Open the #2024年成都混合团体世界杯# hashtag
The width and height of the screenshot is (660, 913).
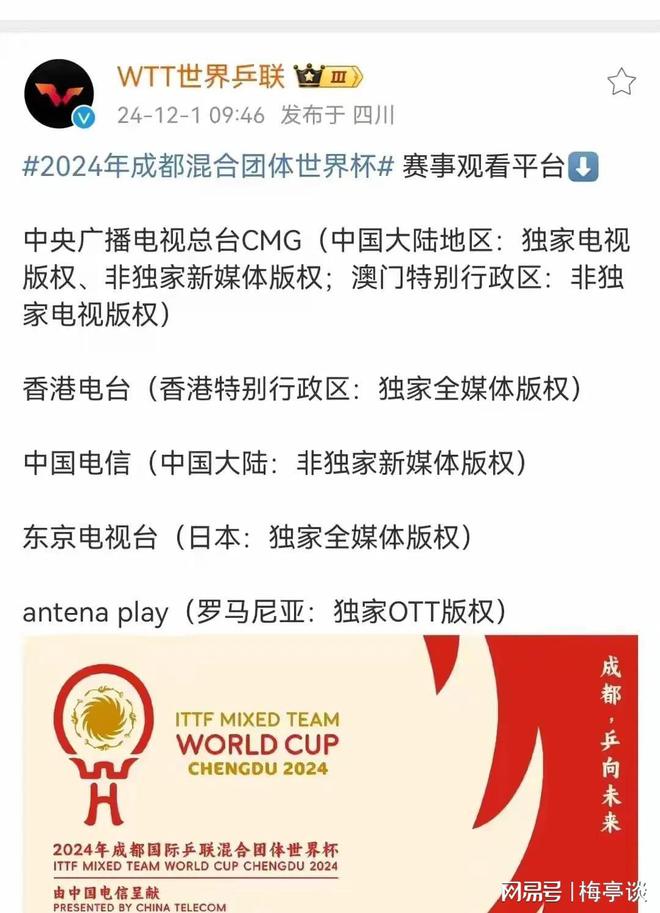208,166
